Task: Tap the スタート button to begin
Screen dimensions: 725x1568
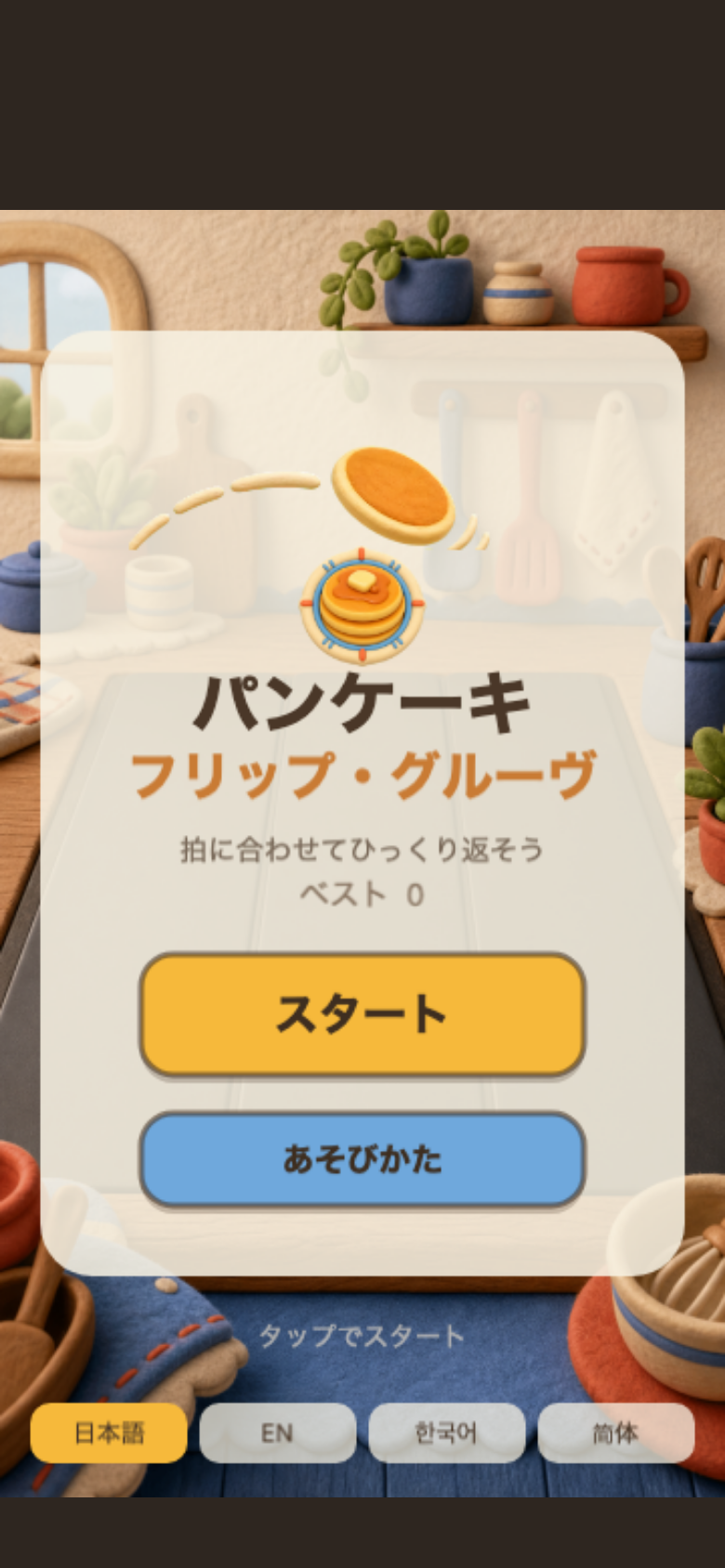Action: click(x=362, y=1013)
